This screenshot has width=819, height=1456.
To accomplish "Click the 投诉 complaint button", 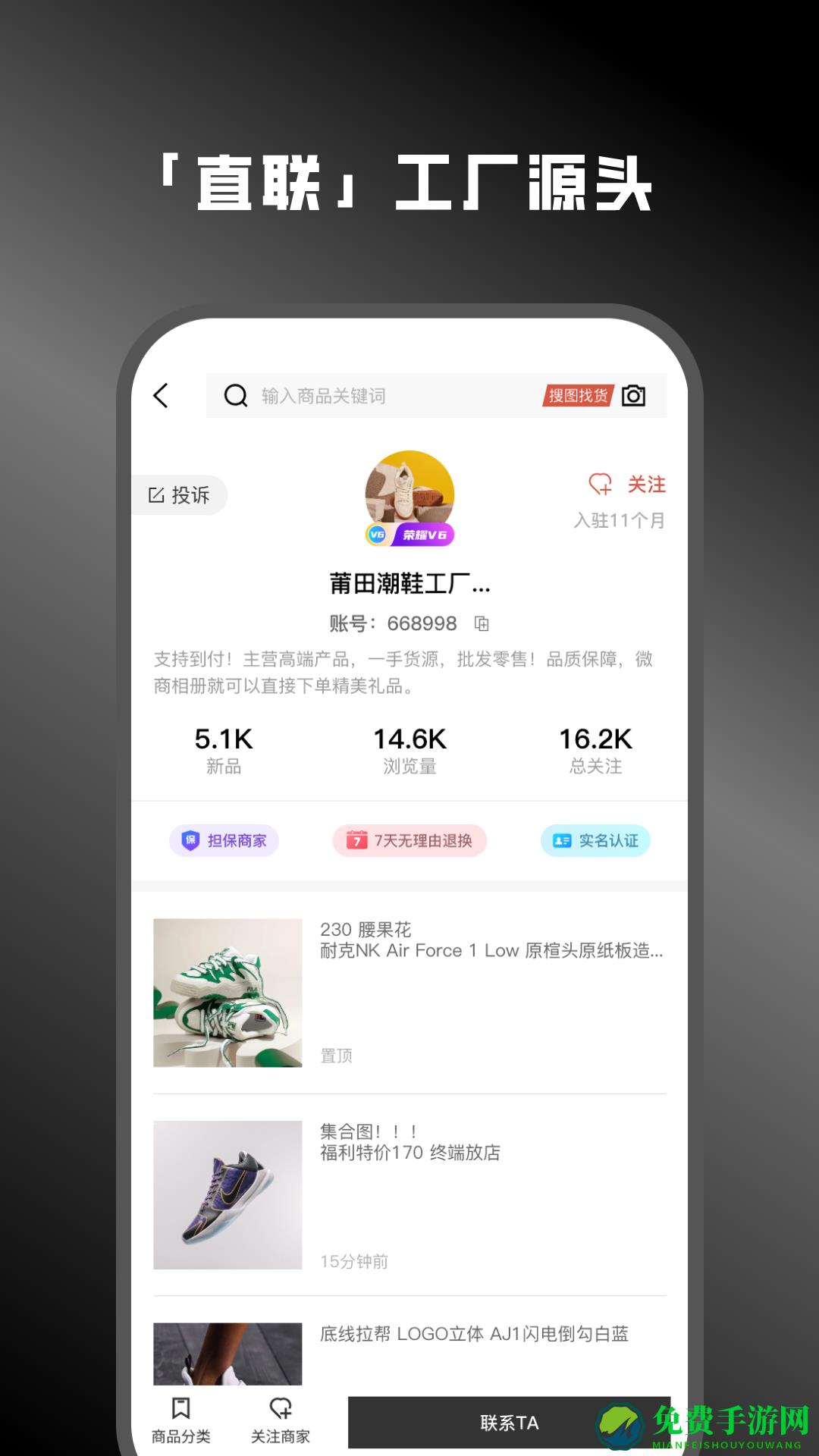I will (180, 494).
